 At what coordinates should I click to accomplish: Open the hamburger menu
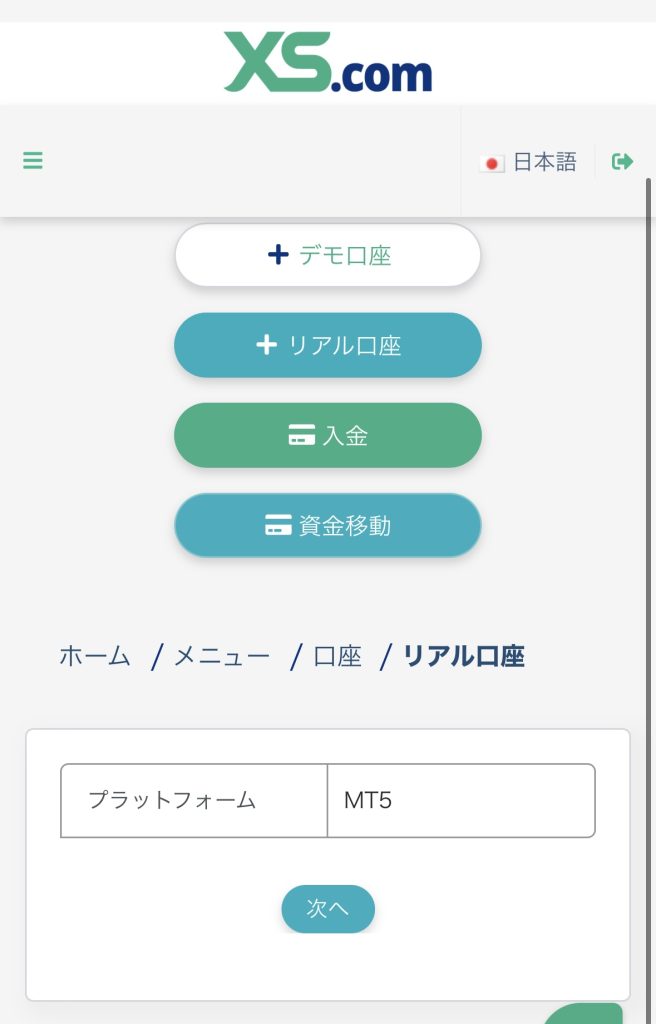point(33,160)
